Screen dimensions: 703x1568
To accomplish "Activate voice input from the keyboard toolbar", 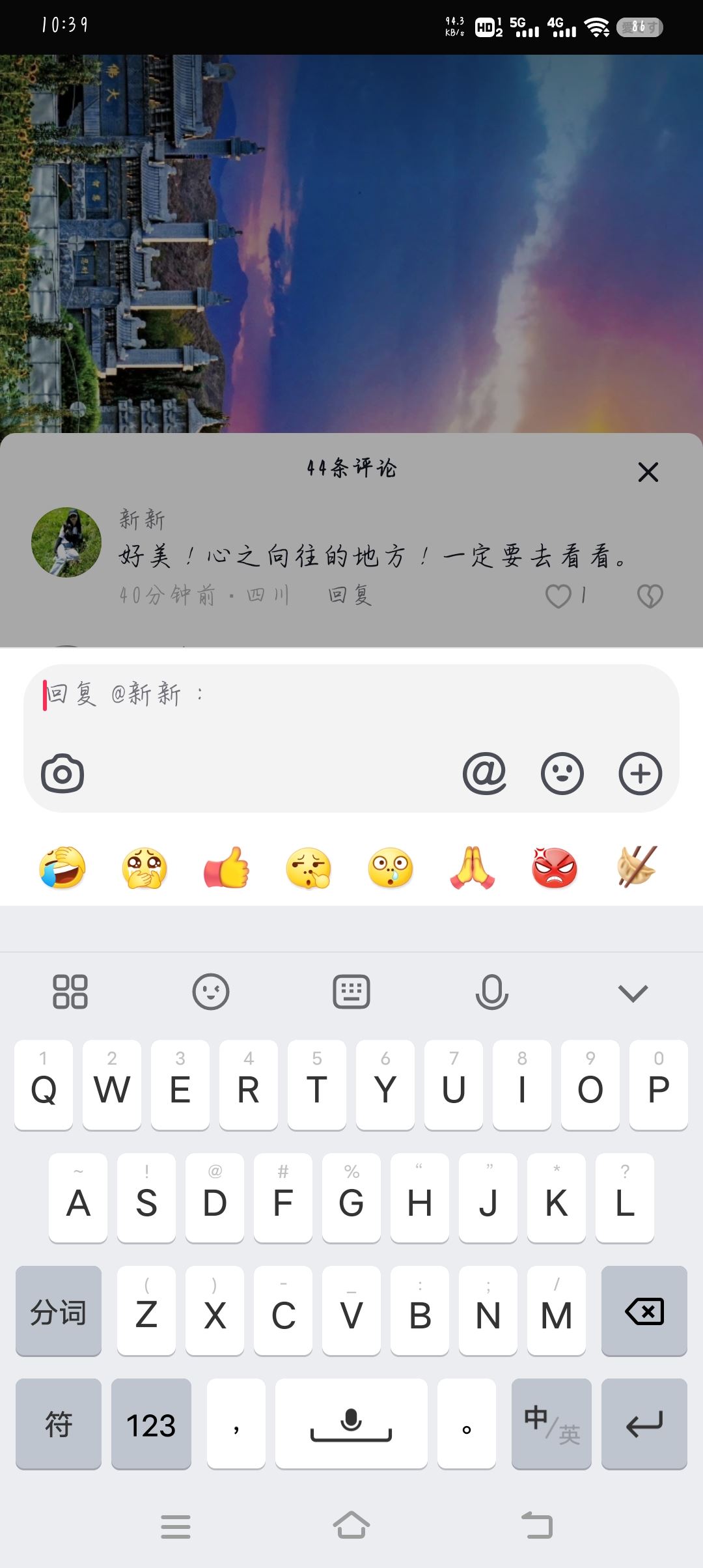I will 491,992.
